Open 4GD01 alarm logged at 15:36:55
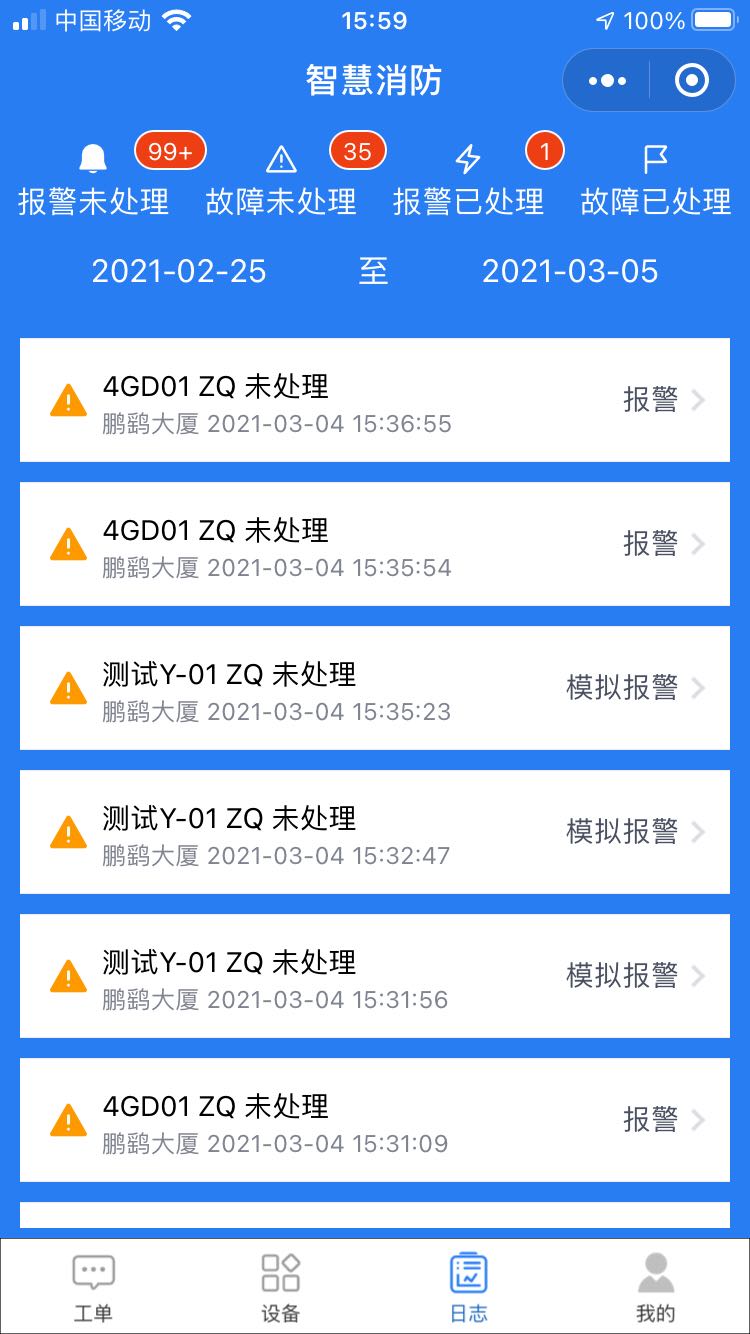The width and height of the screenshot is (750, 1334). click(375, 400)
